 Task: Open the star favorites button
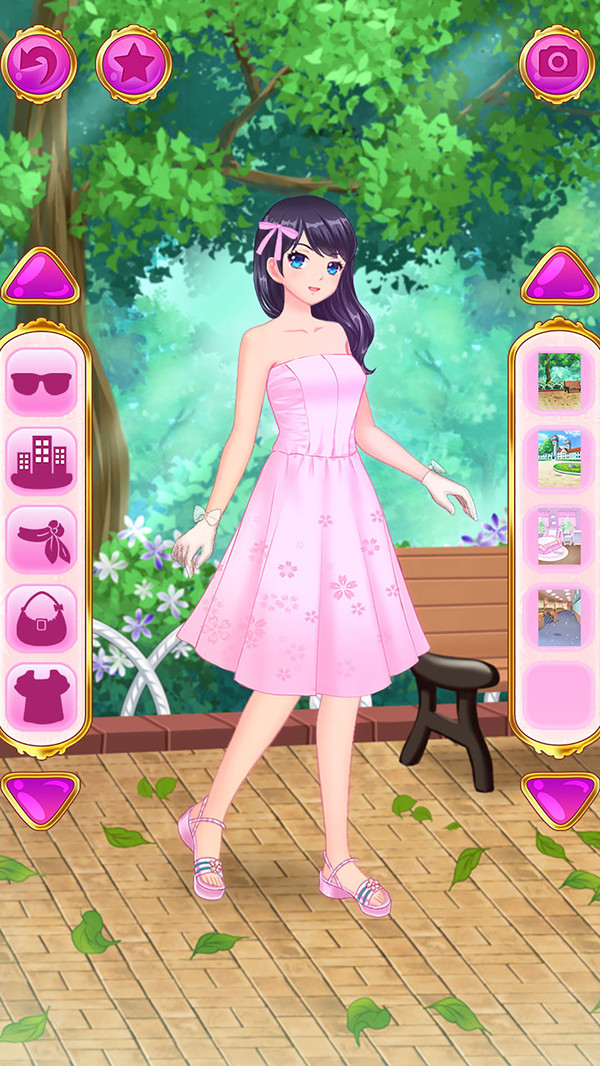(133, 64)
